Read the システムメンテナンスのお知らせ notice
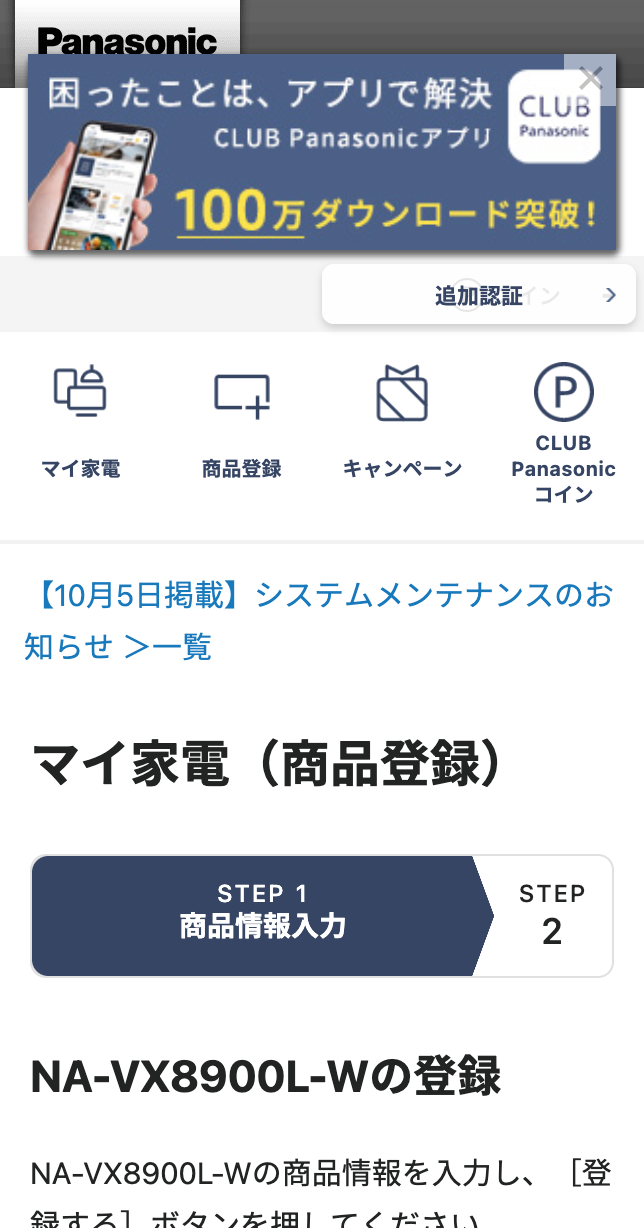Image resolution: width=644 pixels, height=1228 pixels. pos(318,621)
